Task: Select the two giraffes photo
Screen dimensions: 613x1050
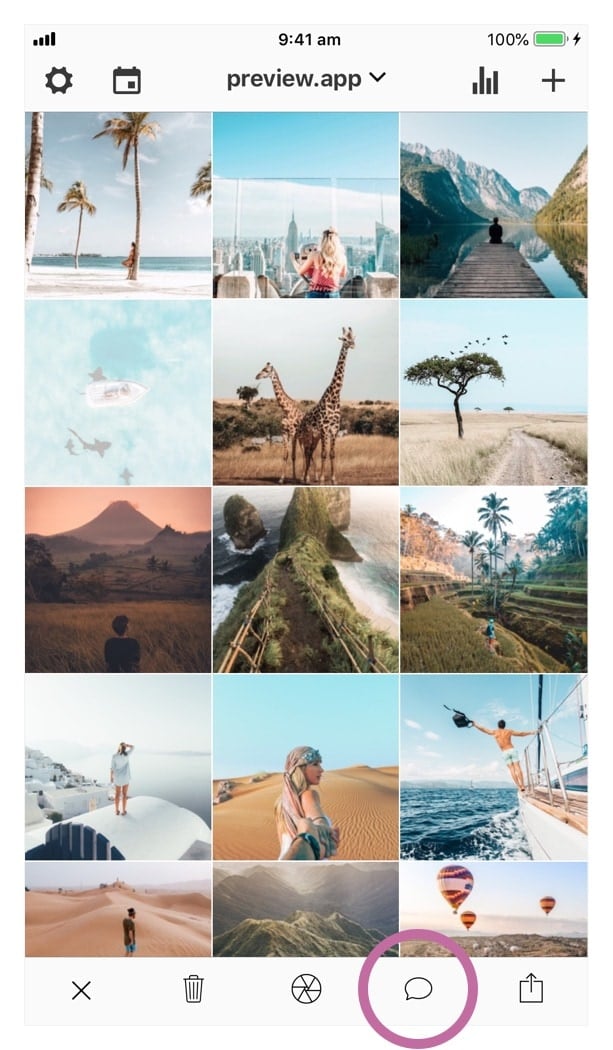Action: pos(305,392)
